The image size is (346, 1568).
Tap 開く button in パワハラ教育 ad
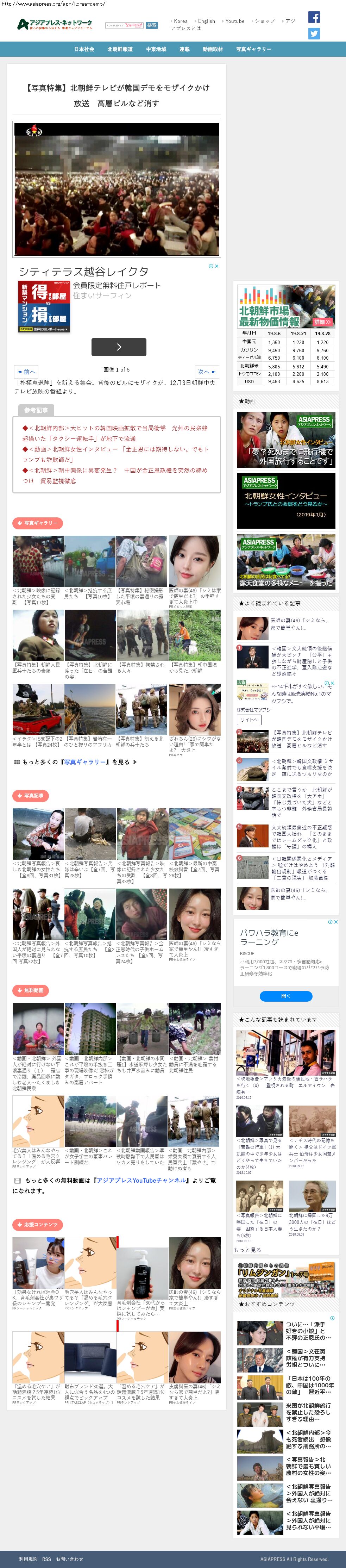(x=286, y=996)
